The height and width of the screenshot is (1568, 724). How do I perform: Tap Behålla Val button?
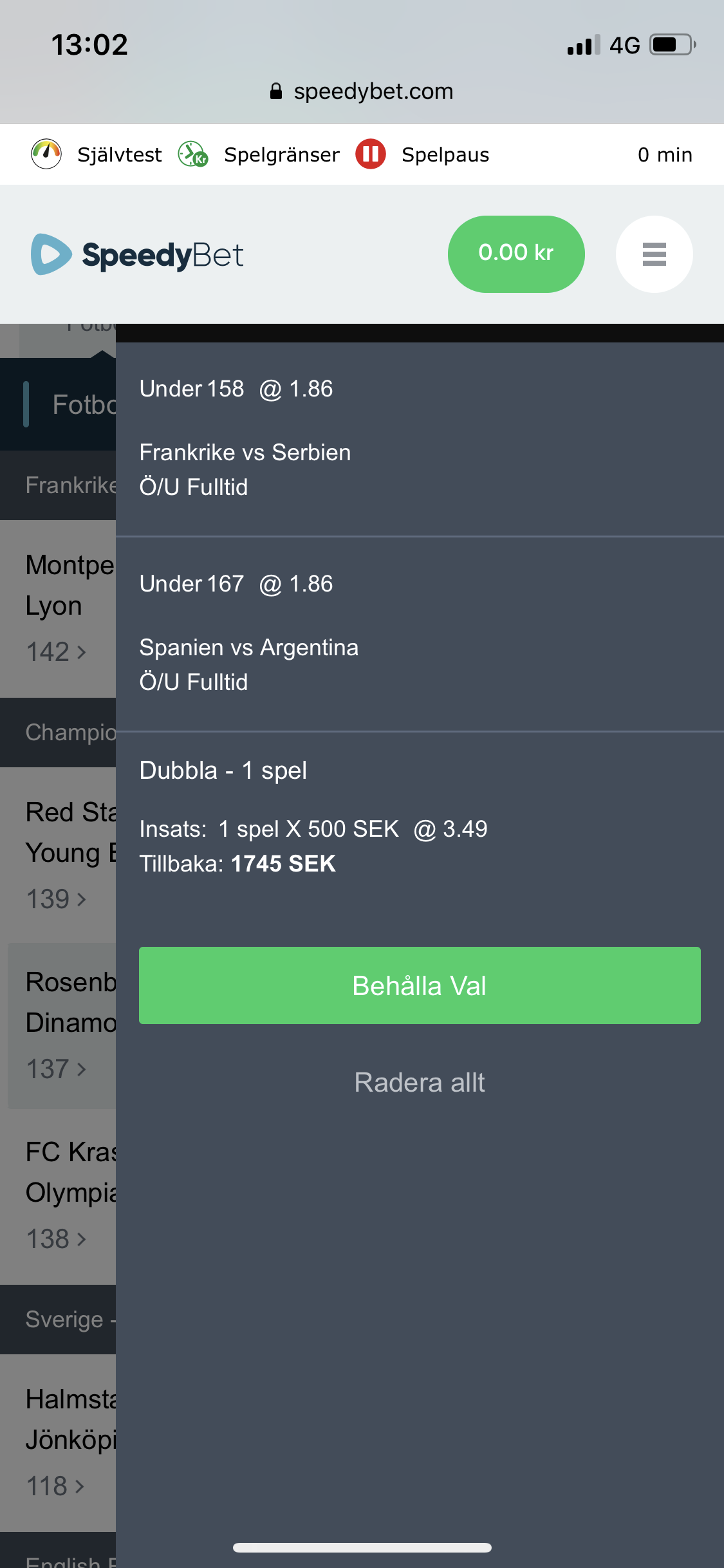pos(420,985)
